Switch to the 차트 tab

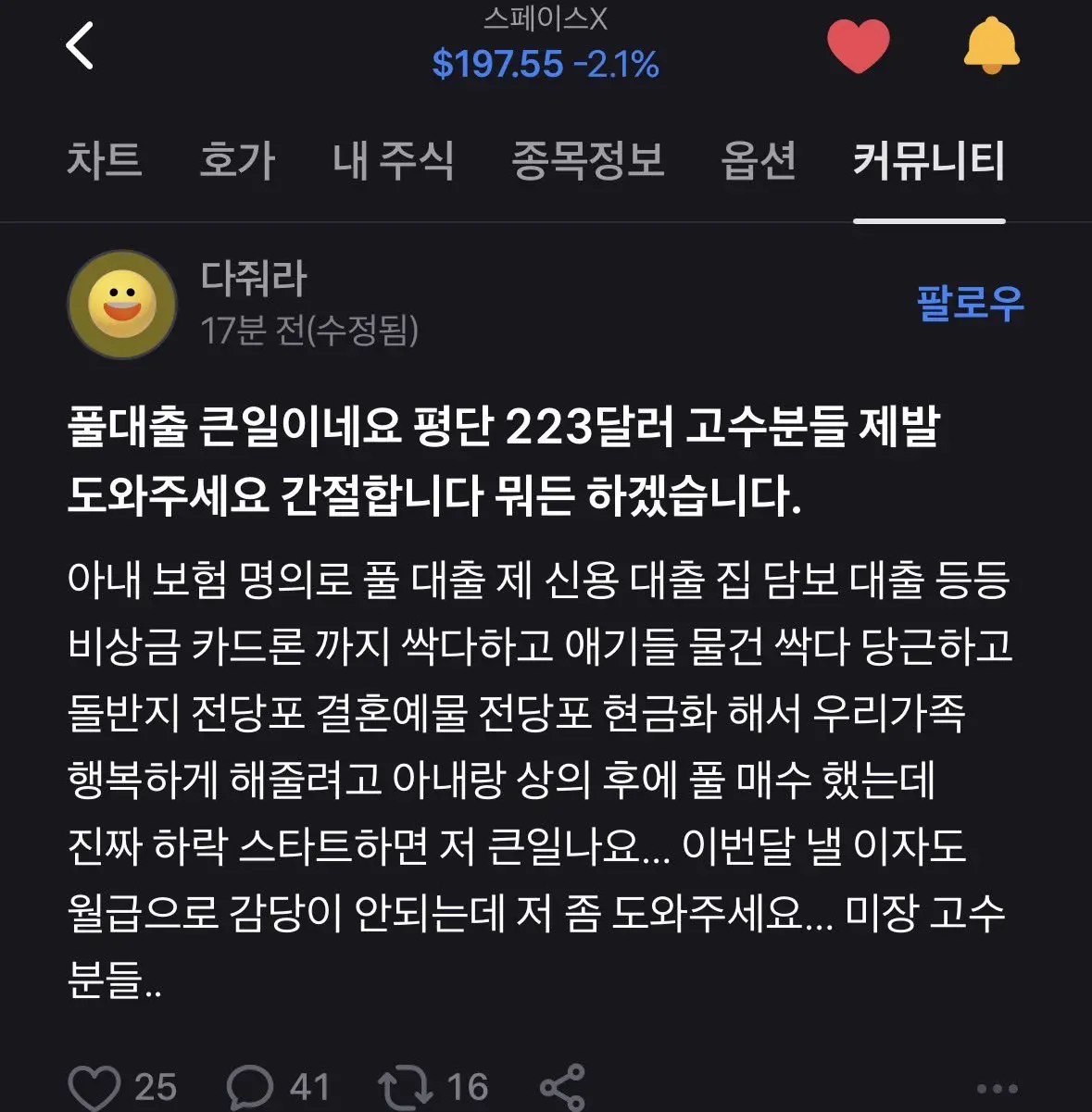(x=104, y=159)
